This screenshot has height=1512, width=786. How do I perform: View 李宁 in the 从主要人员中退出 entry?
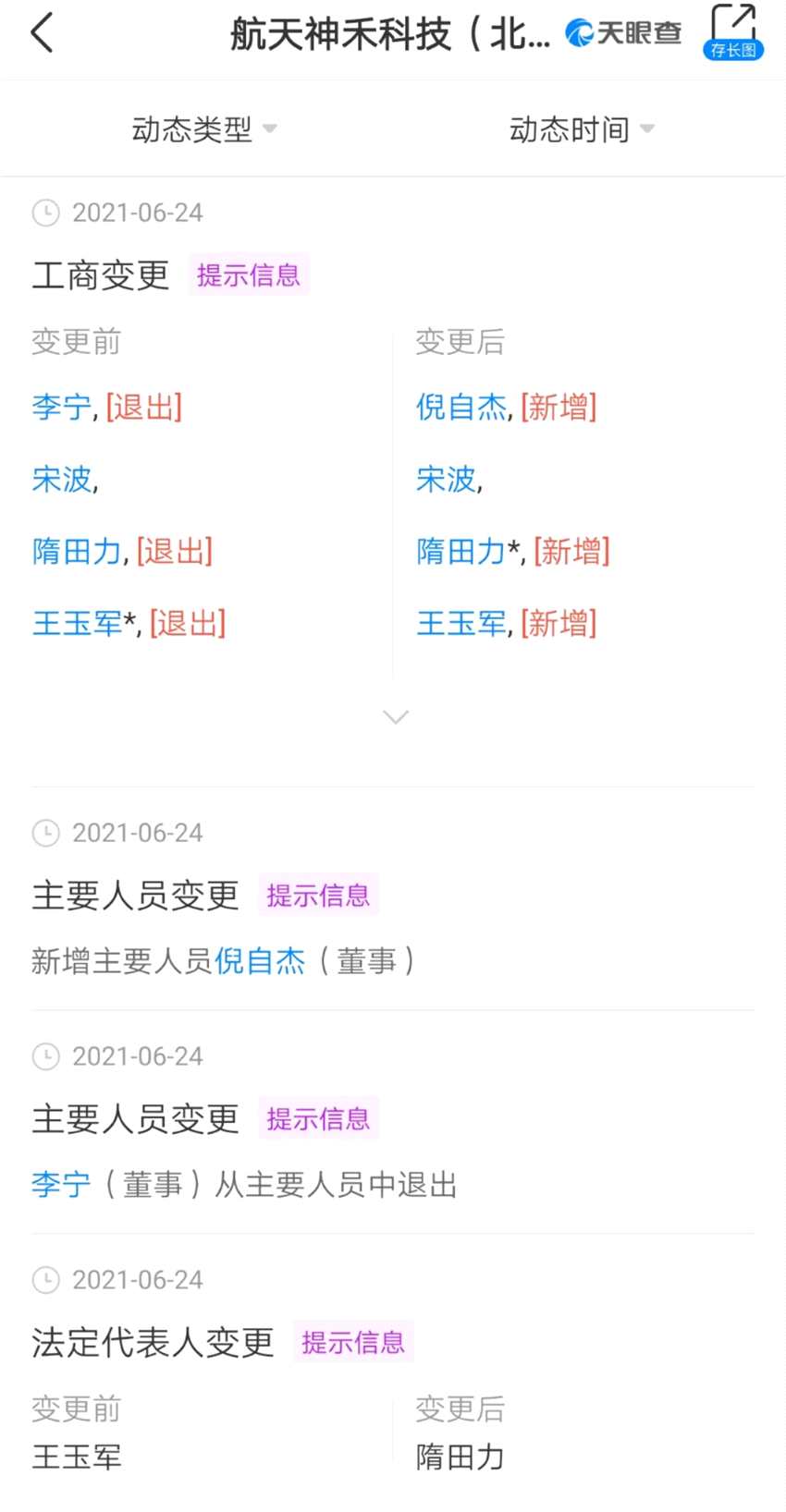61,1184
